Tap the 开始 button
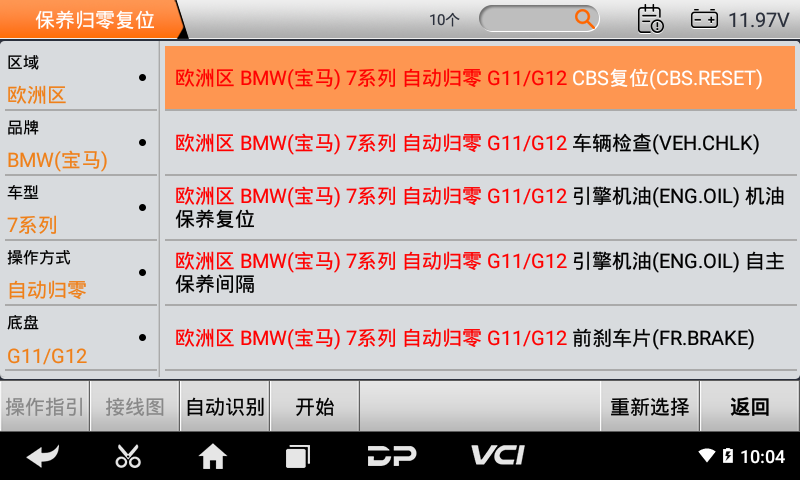Image resolution: width=800 pixels, height=480 pixels. click(314, 407)
